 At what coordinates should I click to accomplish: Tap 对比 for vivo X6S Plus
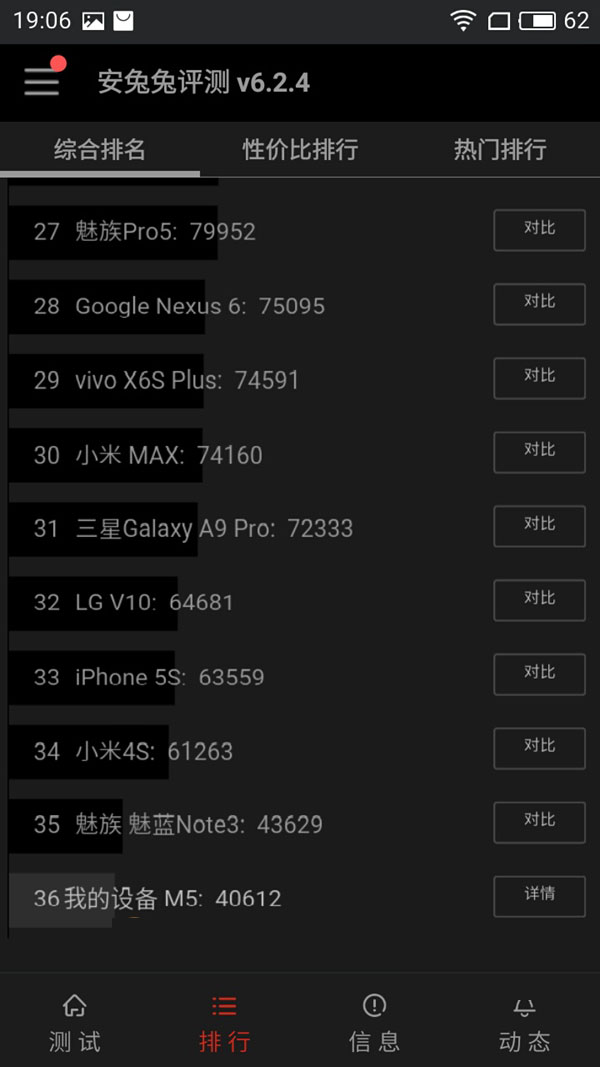[539, 378]
